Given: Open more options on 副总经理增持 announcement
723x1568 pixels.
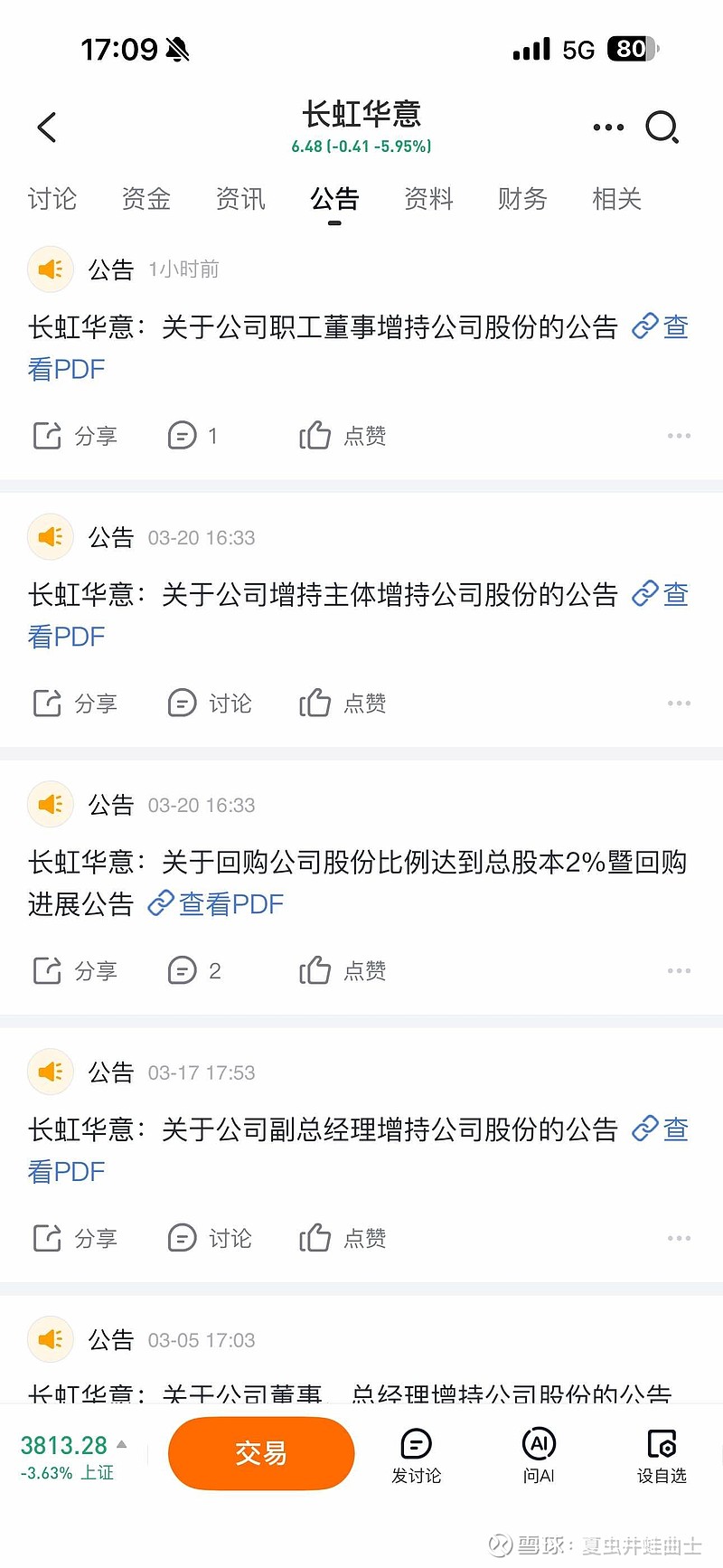Looking at the screenshot, I should (679, 1238).
